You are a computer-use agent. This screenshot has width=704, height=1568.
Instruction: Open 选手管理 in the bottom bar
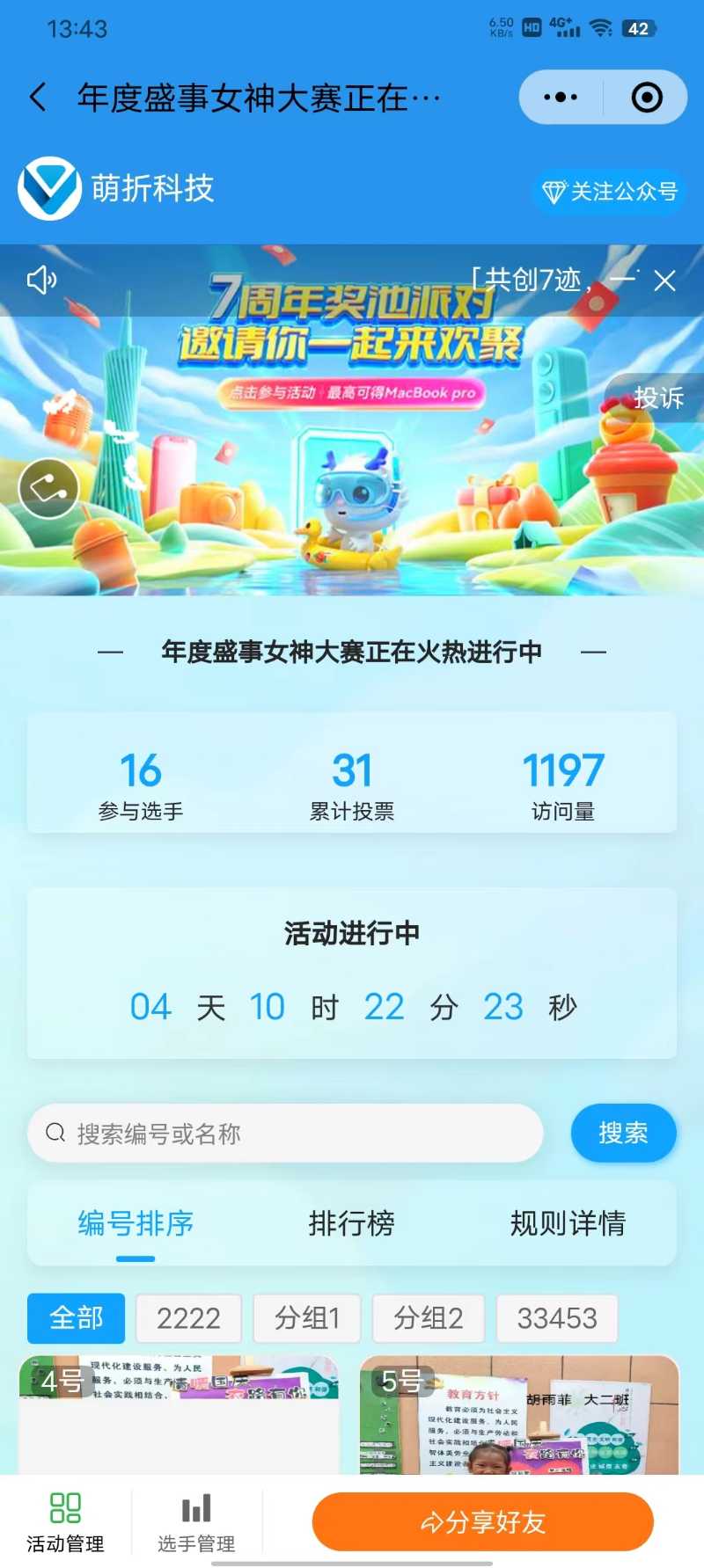(x=196, y=1522)
